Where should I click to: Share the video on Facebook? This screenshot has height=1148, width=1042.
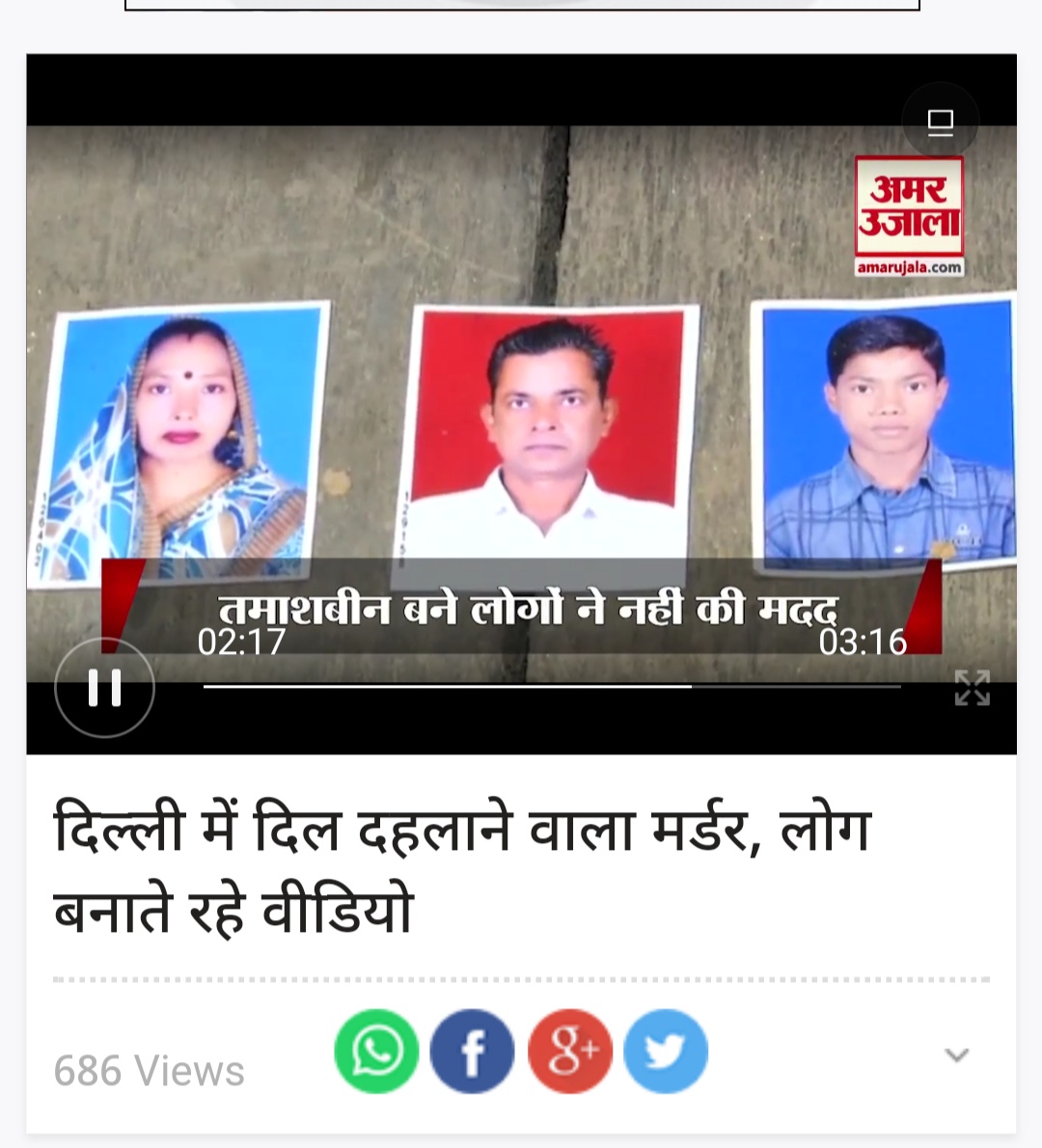[472, 1052]
